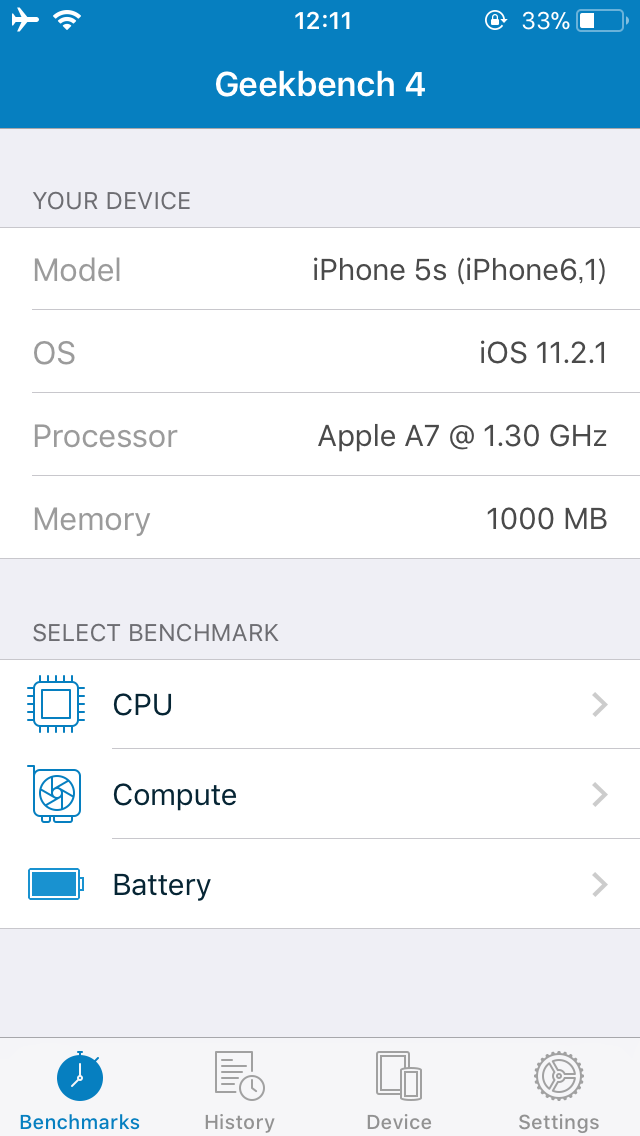Open the CPU benchmark
This screenshot has height=1136, width=640.
[320, 704]
